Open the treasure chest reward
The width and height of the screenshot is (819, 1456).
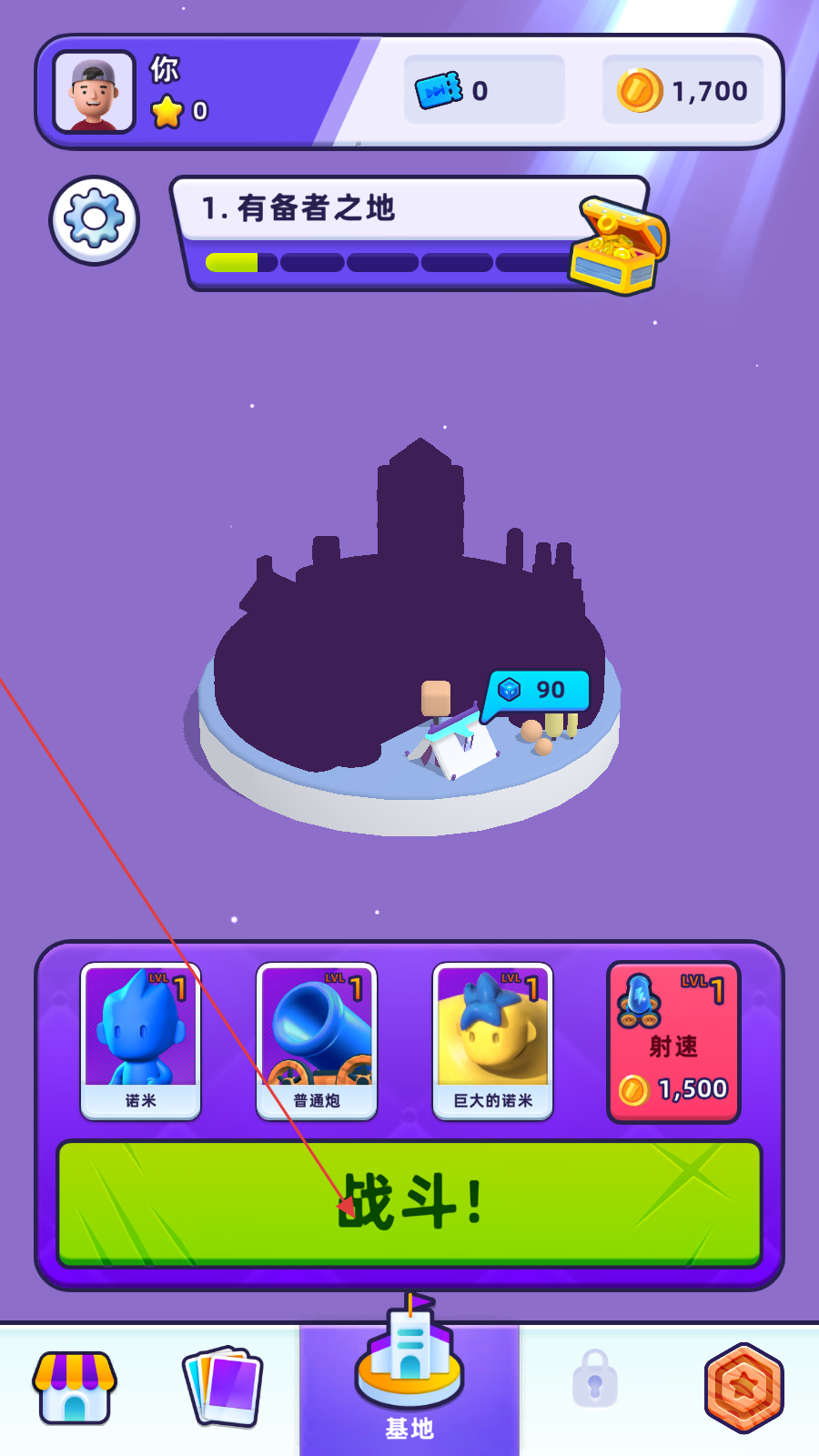point(618,245)
